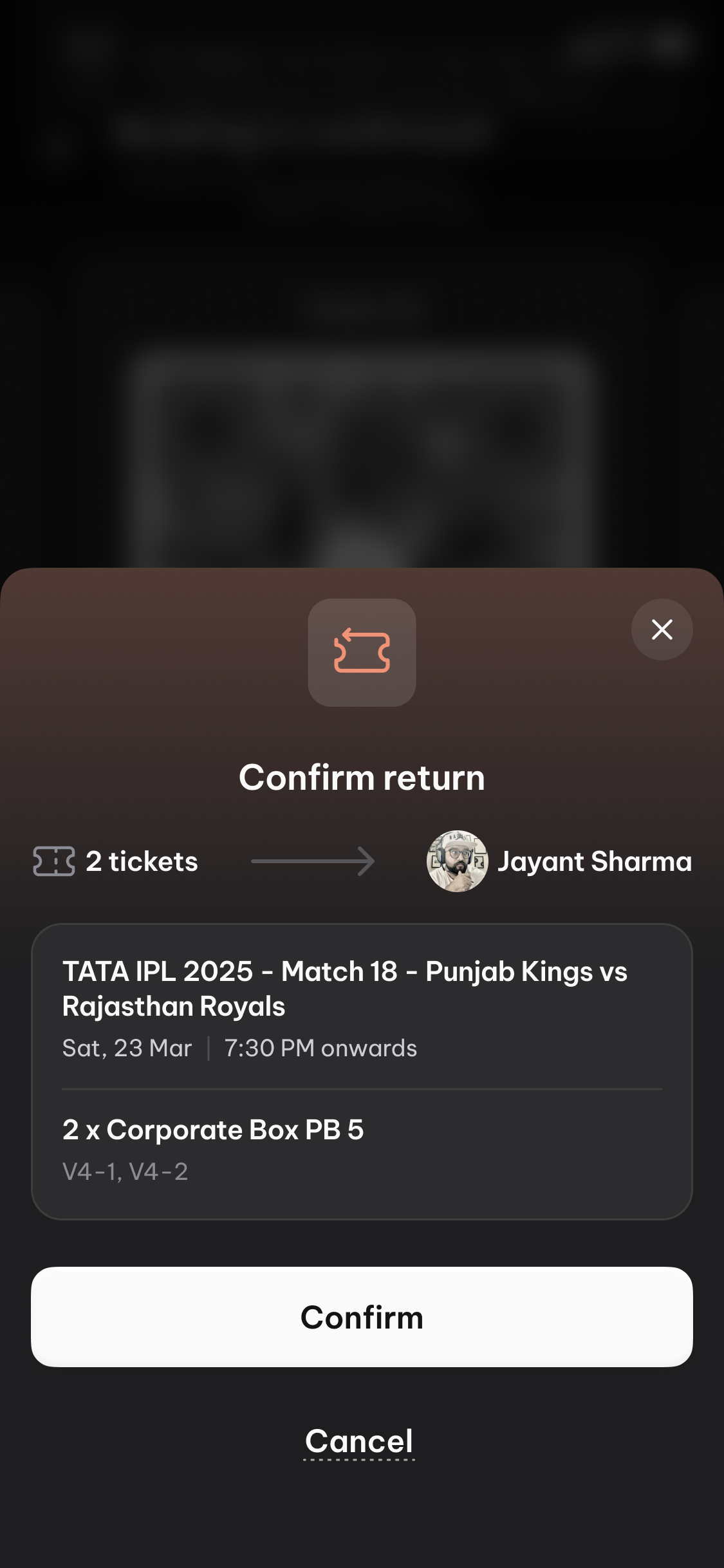Cancel the ticket return

click(x=359, y=1441)
